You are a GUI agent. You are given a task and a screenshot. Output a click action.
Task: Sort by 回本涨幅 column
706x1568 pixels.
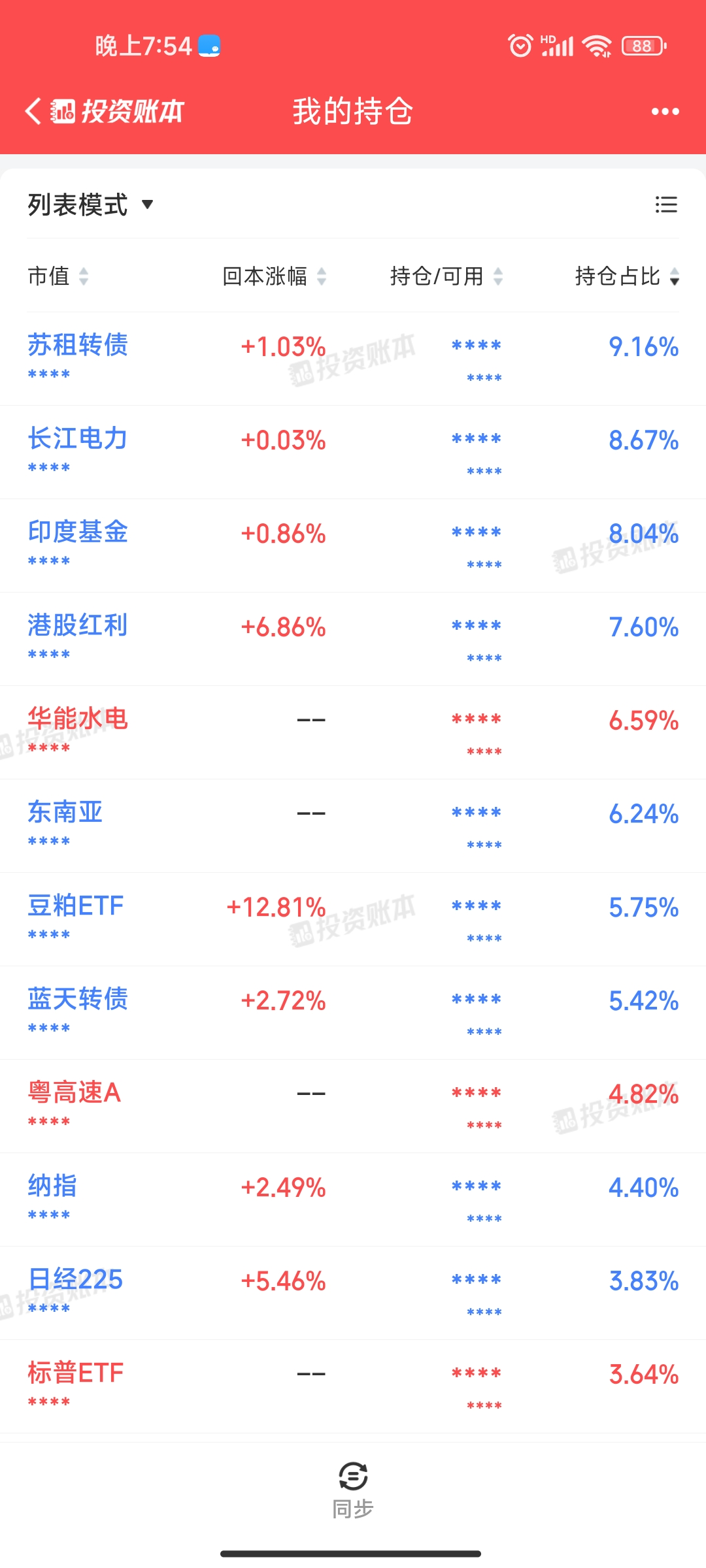pyautogui.click(x=274, y=276)
